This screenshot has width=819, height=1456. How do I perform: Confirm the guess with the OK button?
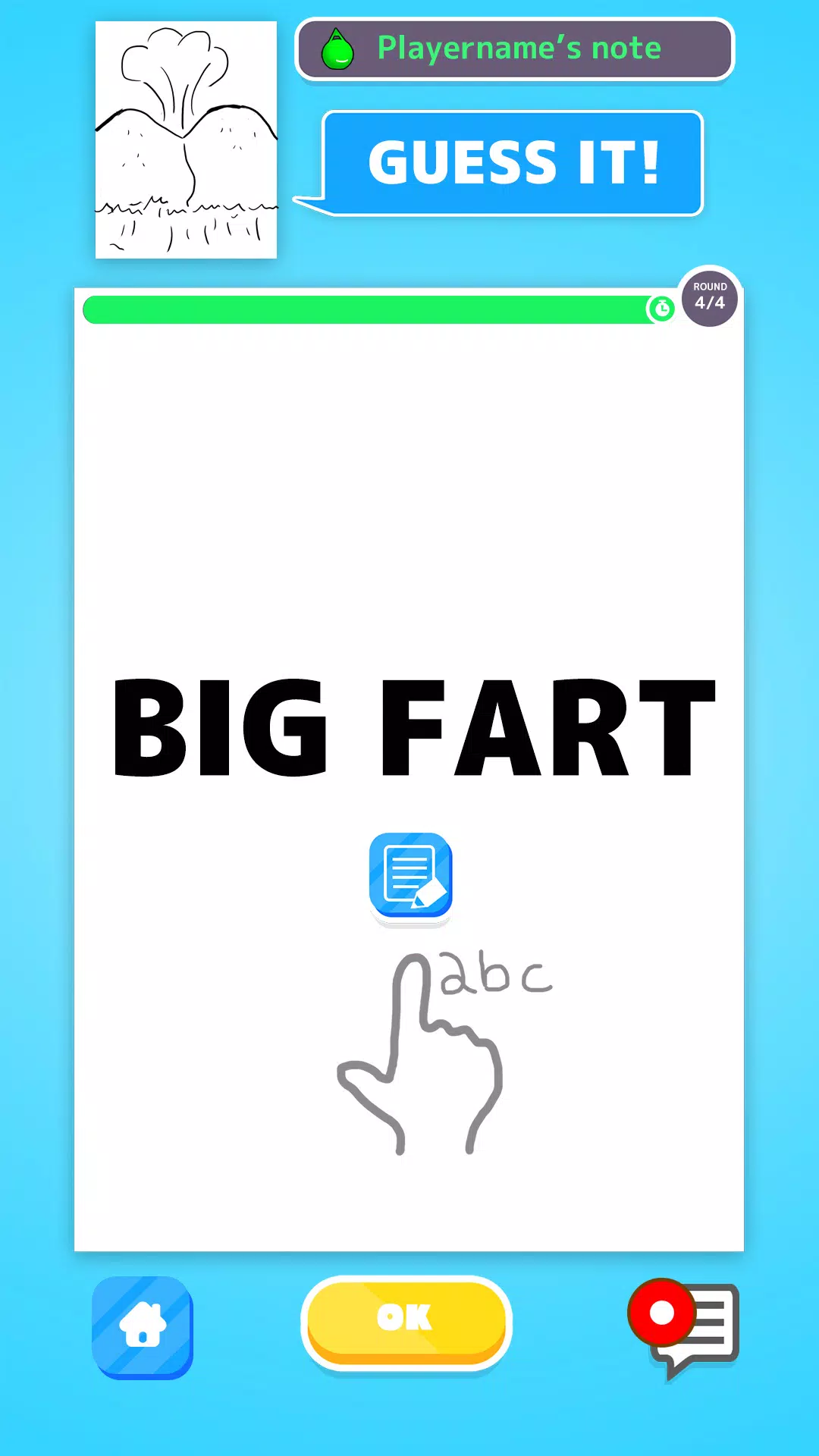(x=406, y=1321)
